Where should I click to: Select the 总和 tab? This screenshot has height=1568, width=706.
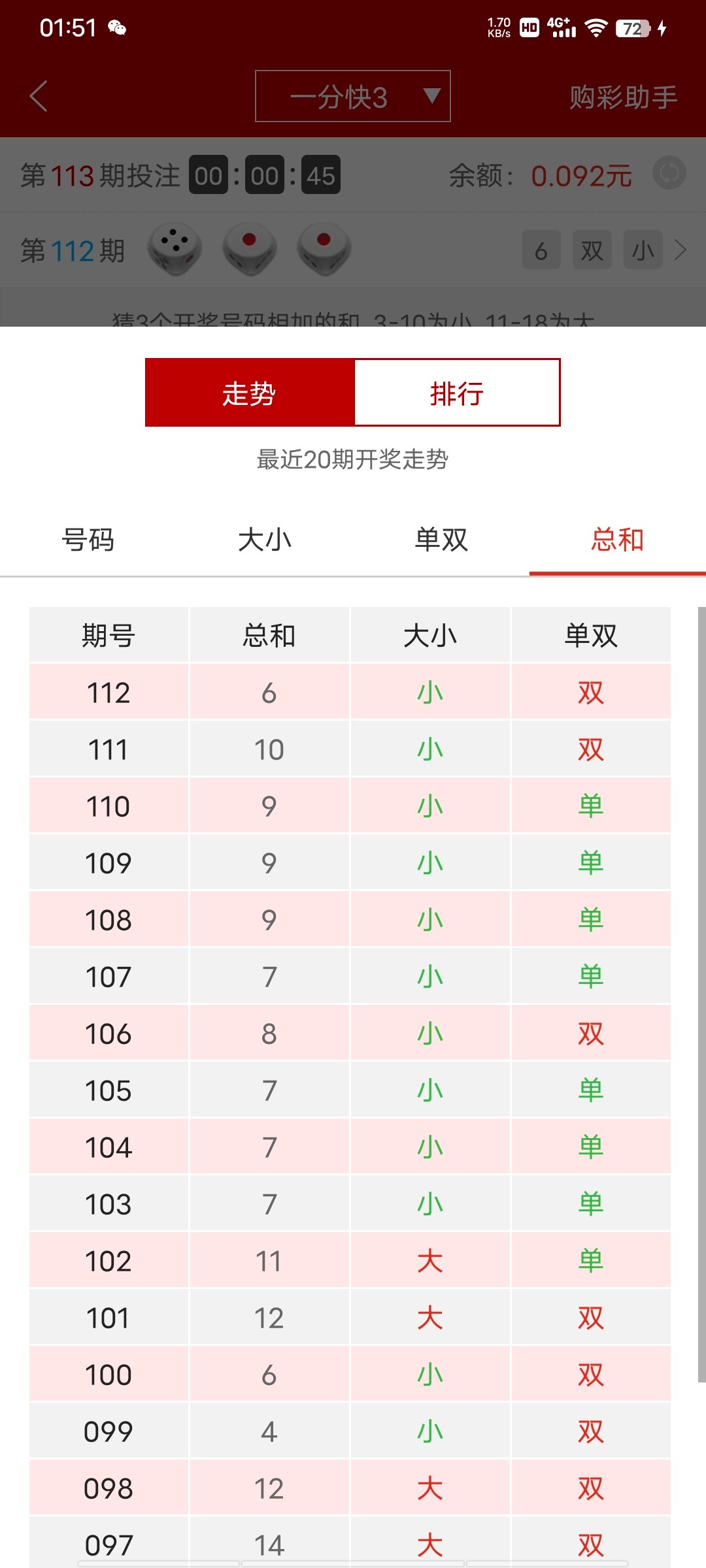point(617,540)
